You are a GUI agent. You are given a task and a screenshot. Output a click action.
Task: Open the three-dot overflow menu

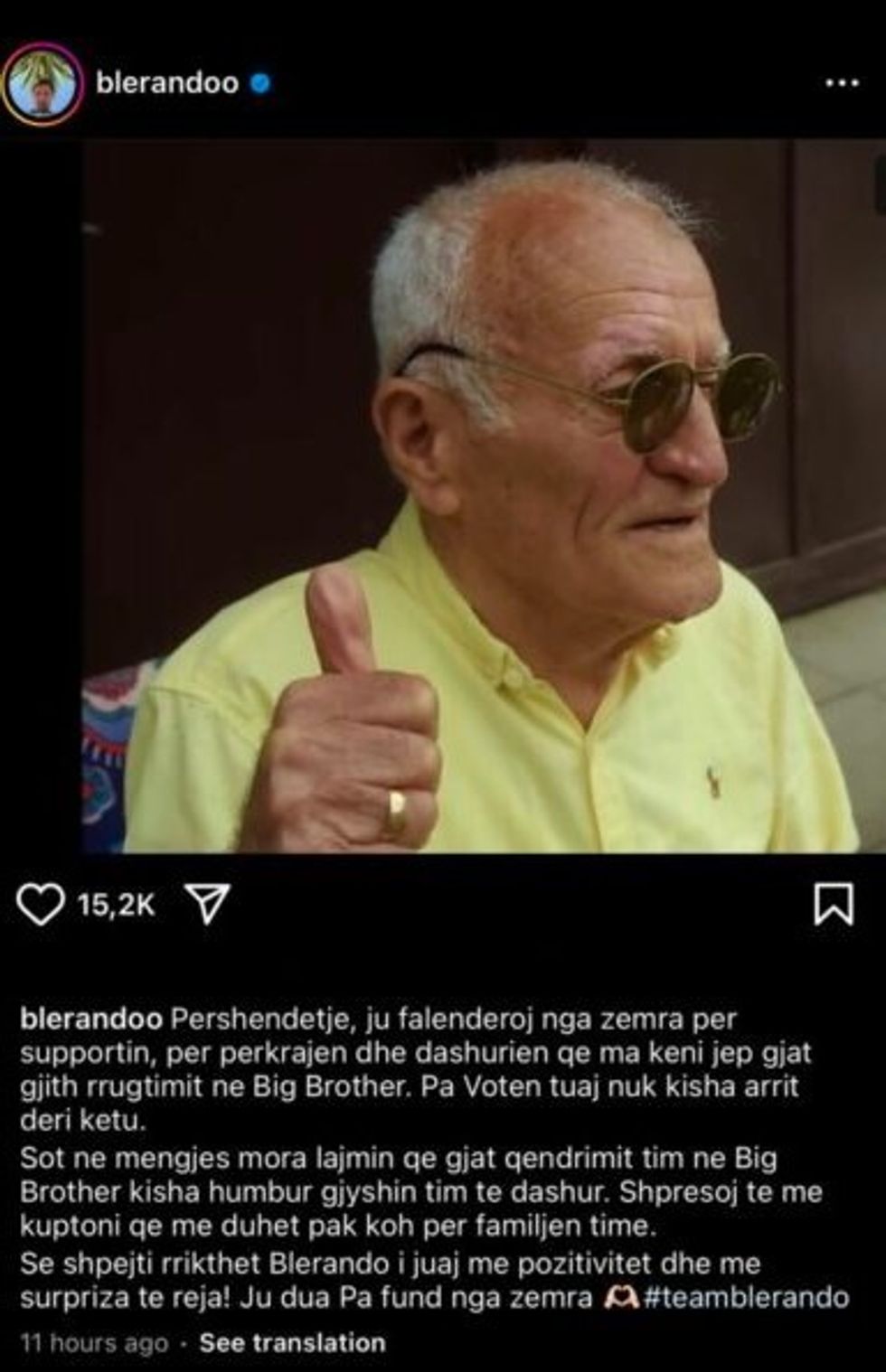pyautogui.click(x=842, y=84)
